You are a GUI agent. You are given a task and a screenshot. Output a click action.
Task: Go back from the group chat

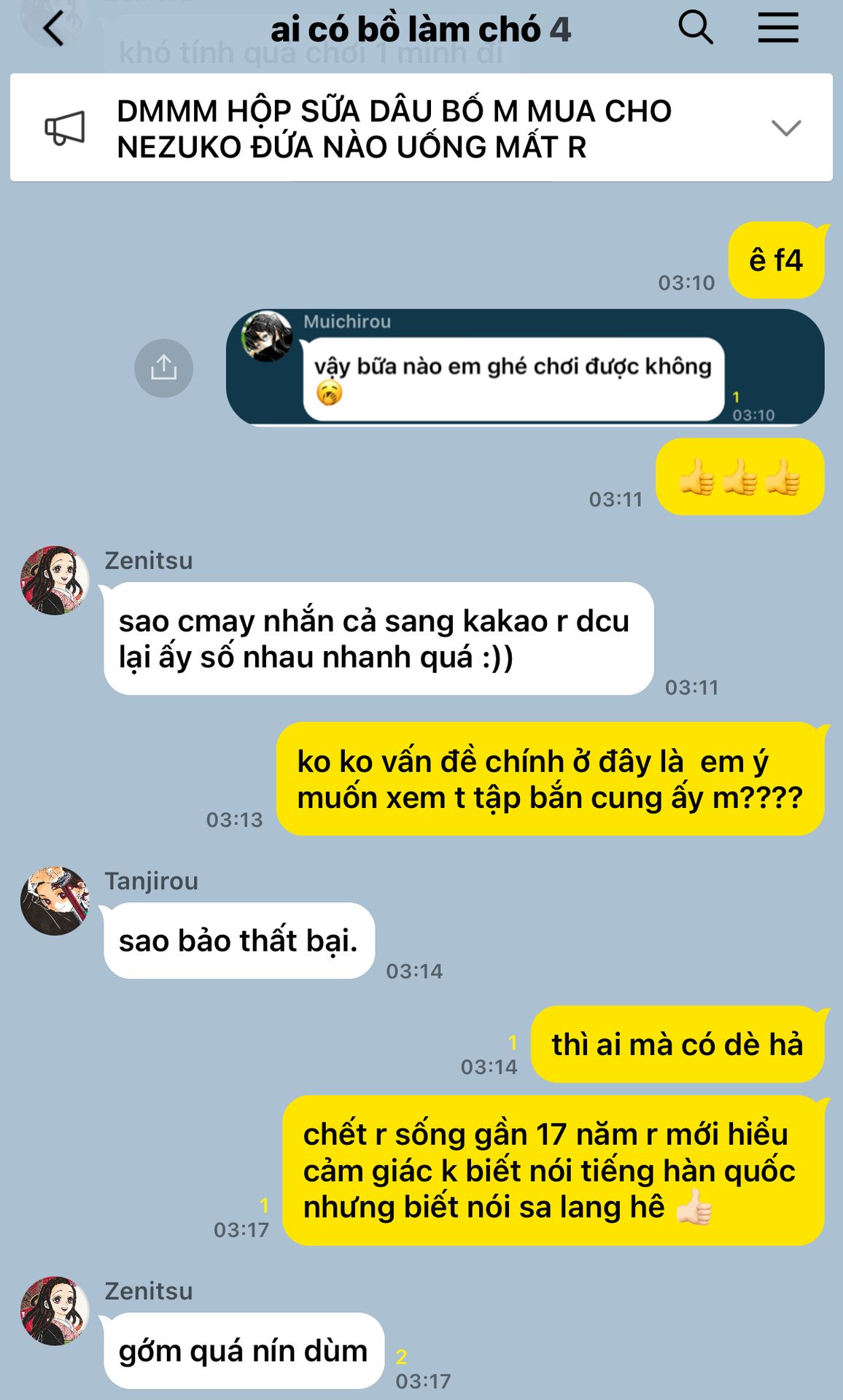click(x=54, y=30)
